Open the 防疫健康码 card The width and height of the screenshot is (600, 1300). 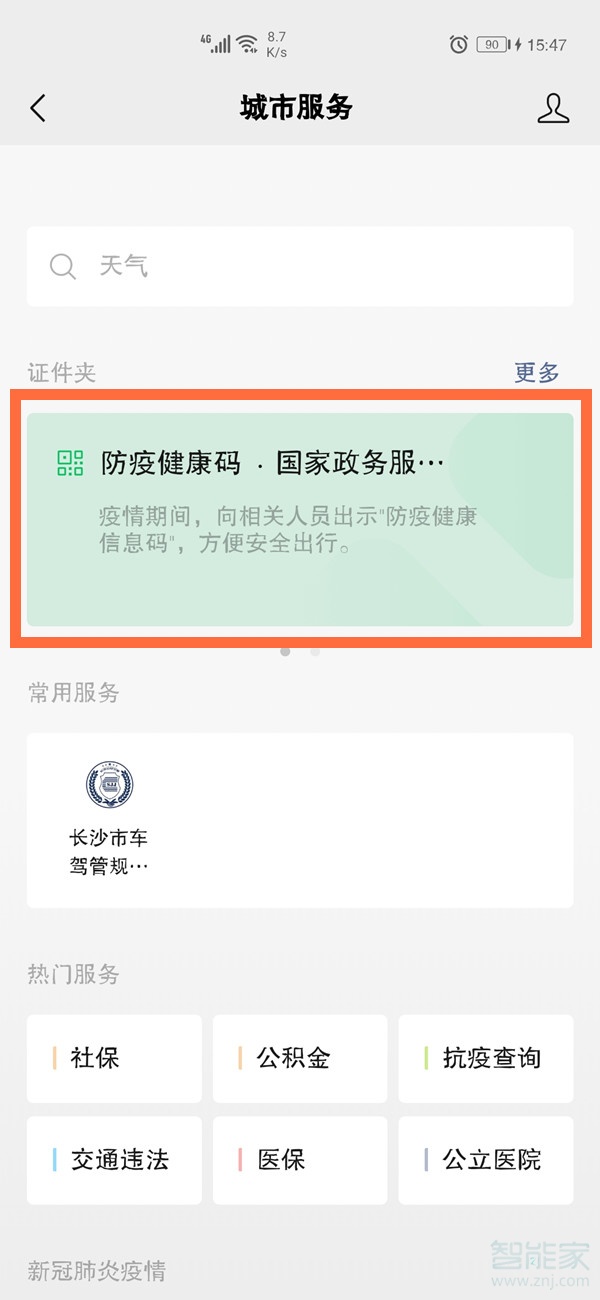pos(300,519)
